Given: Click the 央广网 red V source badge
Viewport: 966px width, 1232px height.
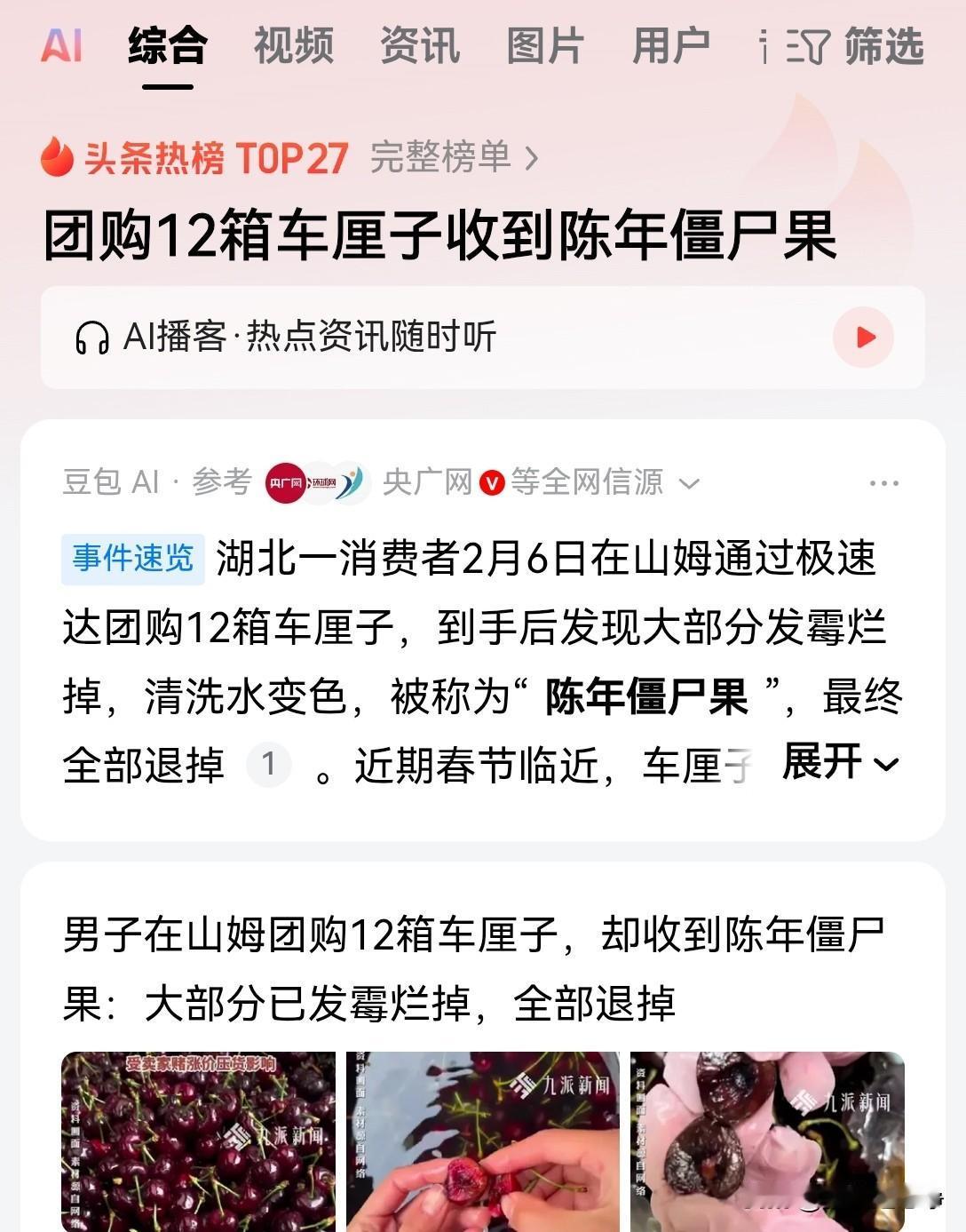Looking at the screenshot, I should point(491,482).
